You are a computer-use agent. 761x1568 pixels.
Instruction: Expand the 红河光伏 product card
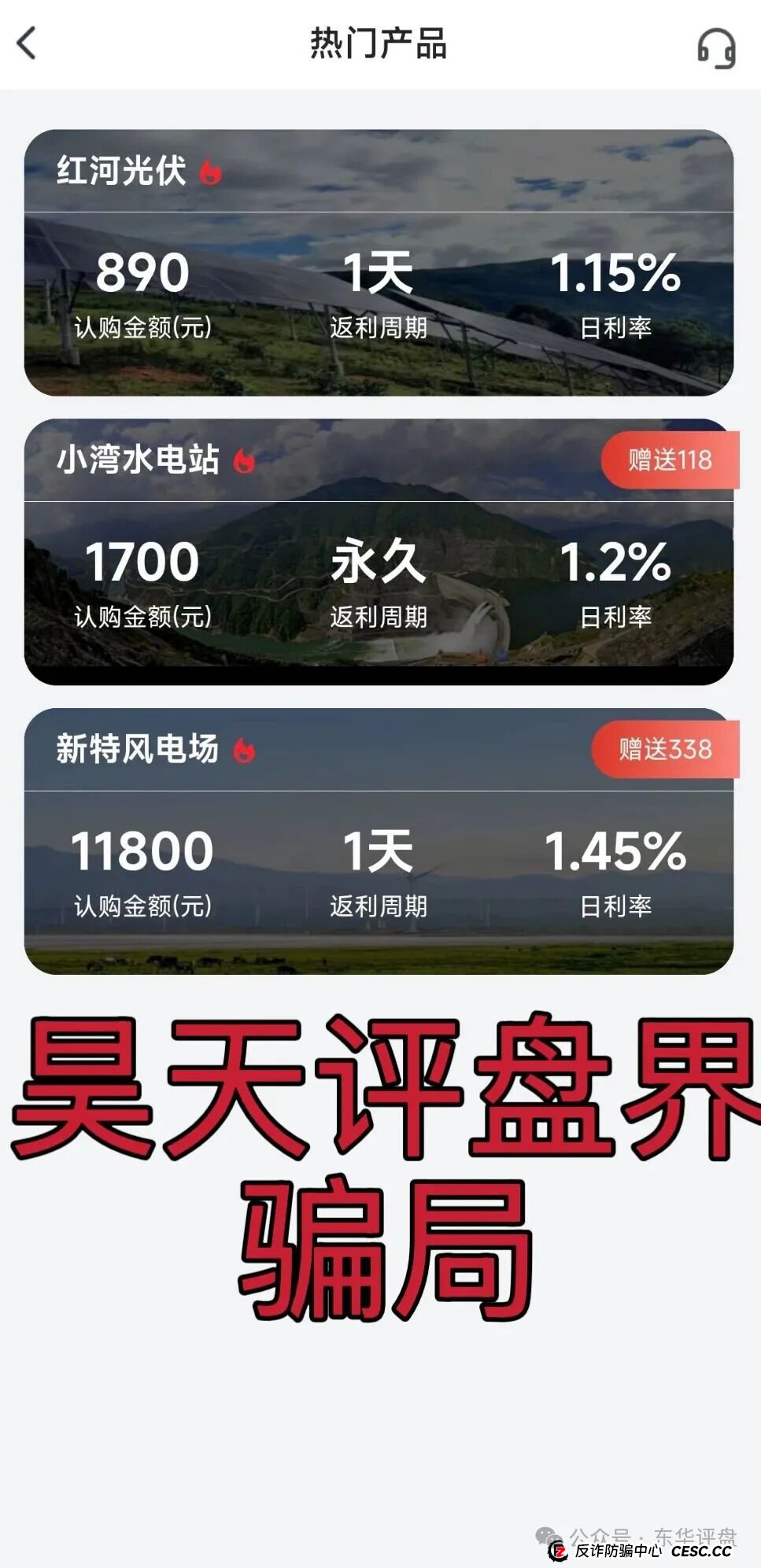380,260
